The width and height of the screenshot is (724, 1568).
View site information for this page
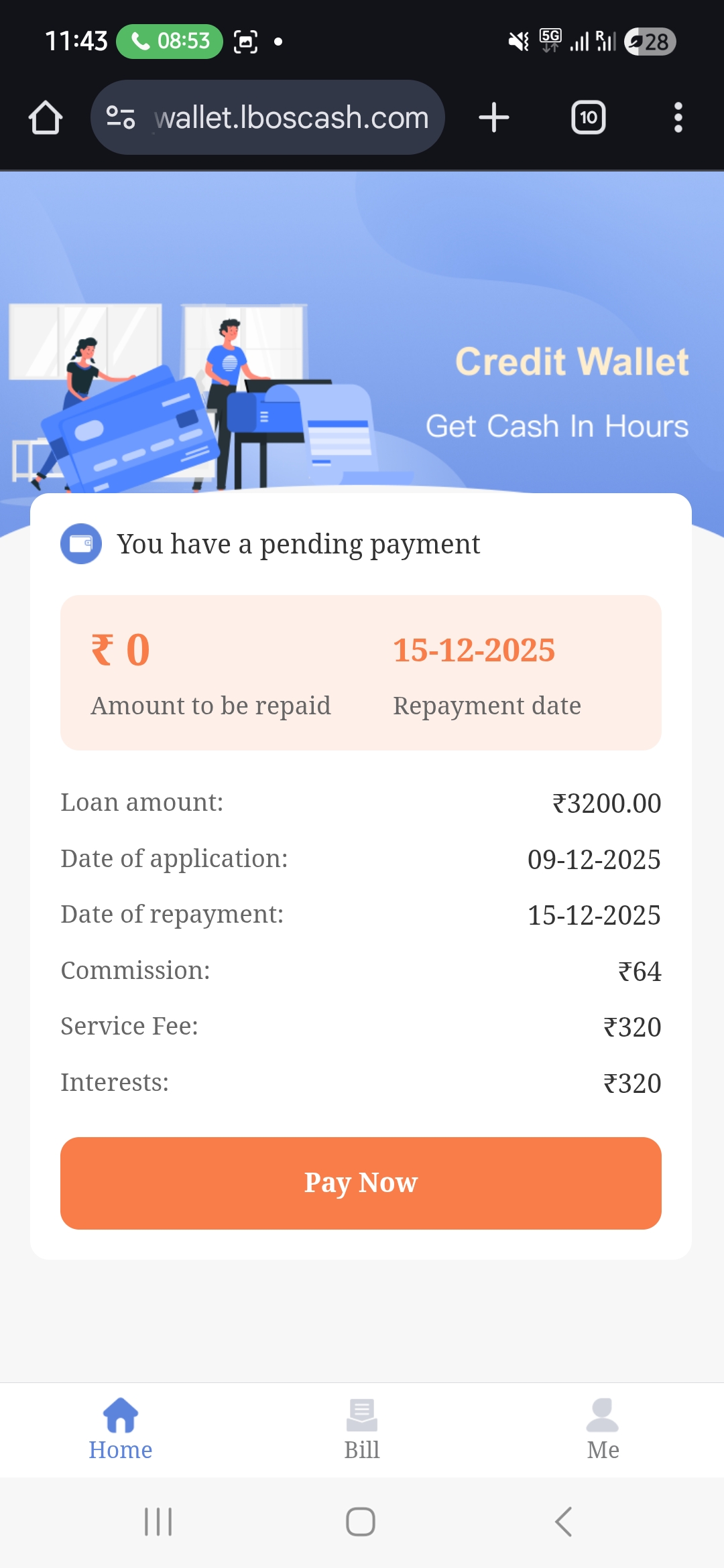(121, 118)
